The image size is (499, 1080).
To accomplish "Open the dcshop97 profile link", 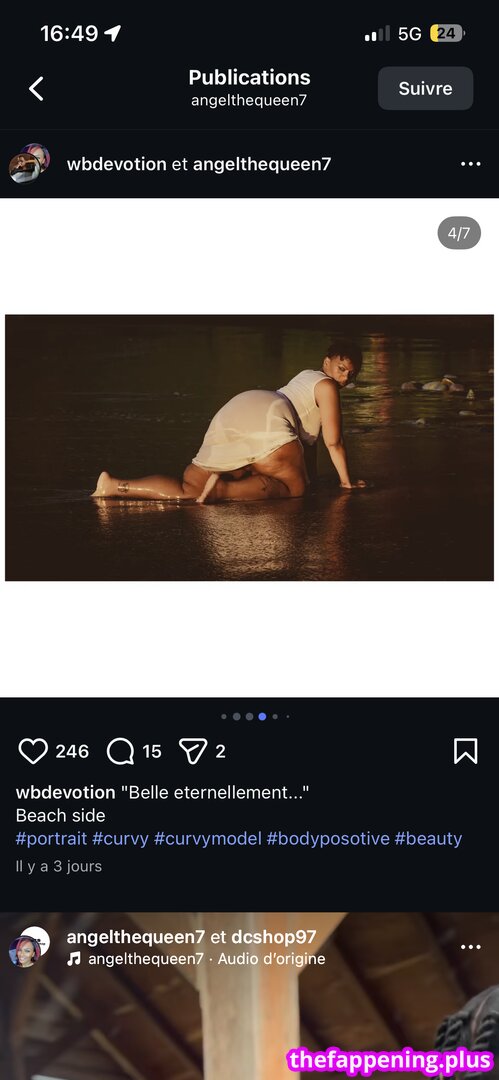I will point(274,937).
